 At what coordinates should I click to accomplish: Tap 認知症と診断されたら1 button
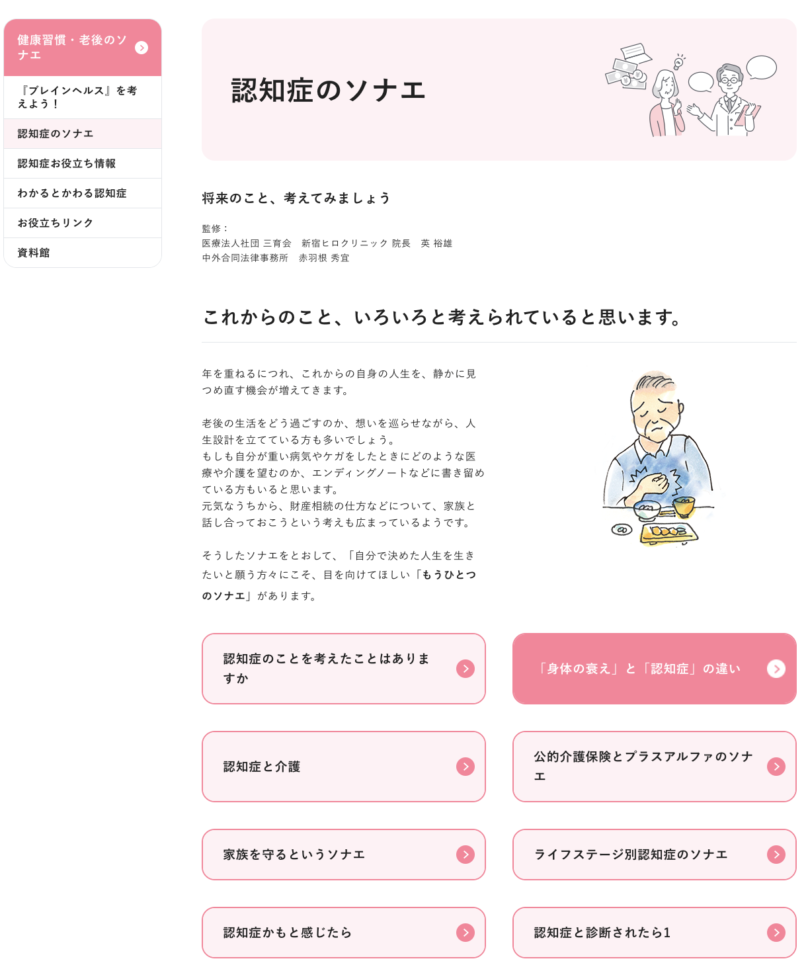654,932
